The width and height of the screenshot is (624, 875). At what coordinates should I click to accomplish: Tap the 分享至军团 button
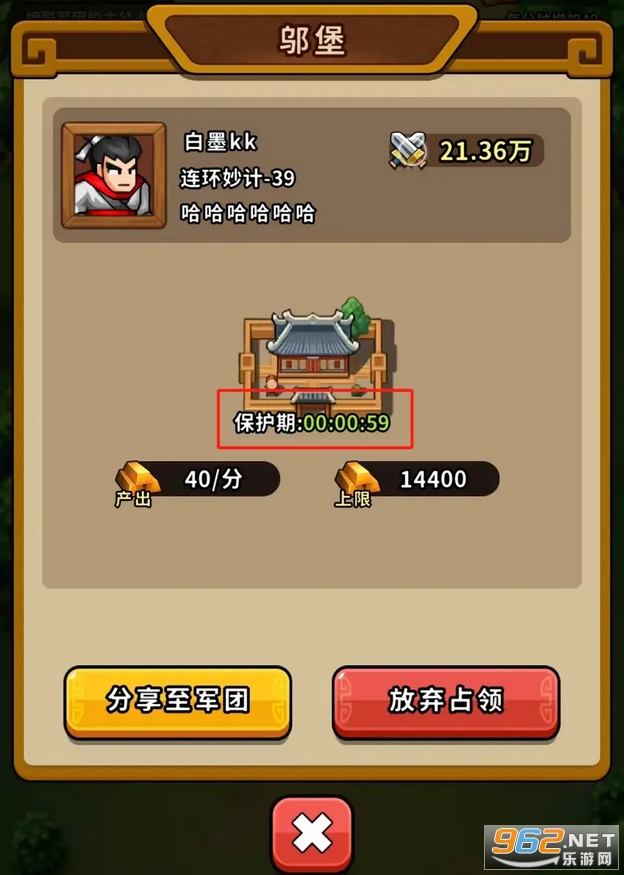(x=177, y=702)
